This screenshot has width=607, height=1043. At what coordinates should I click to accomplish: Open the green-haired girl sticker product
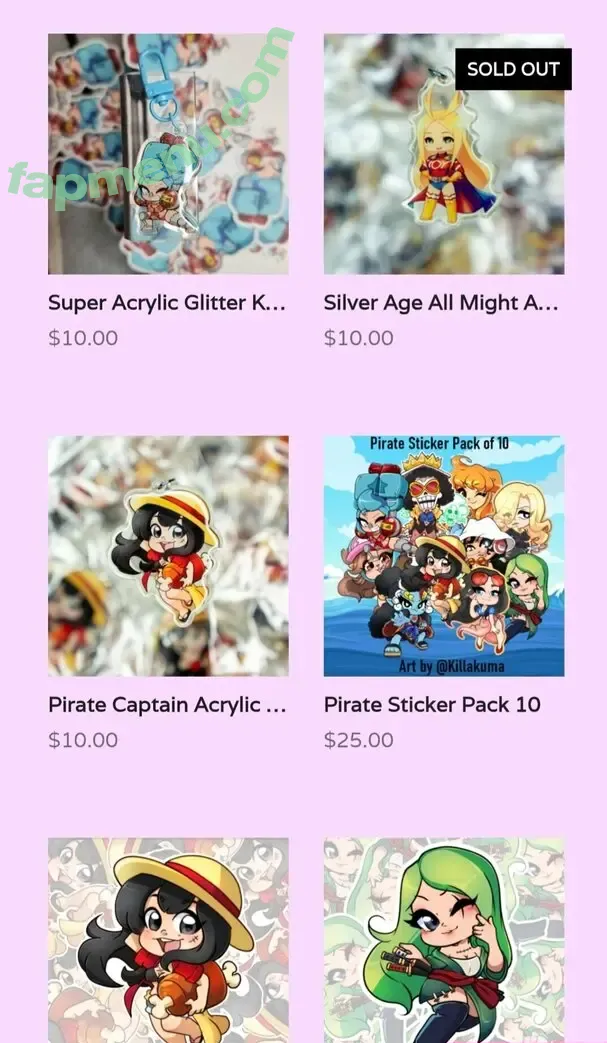click(443, 940)
